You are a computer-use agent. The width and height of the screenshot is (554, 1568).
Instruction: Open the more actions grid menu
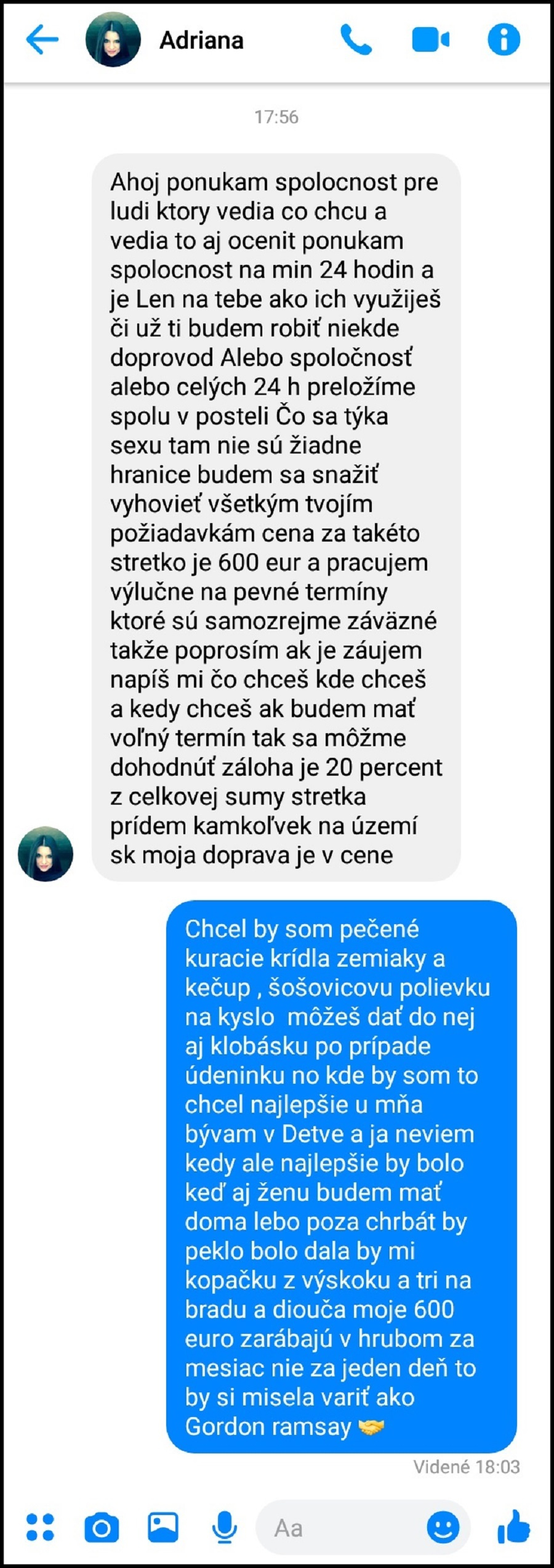pyautogui.click(x=41, y=1527)
